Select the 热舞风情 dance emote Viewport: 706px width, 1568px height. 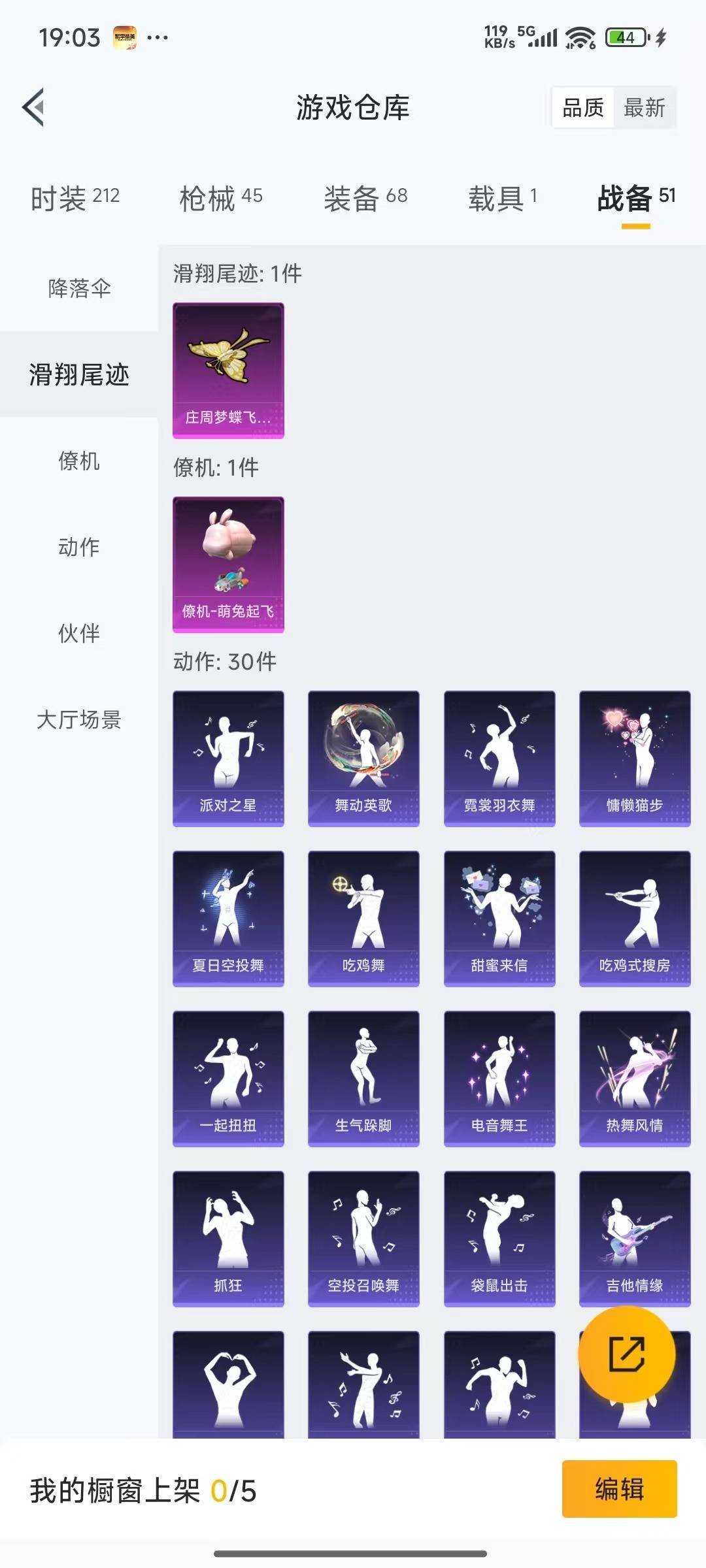coord(635,1078)
